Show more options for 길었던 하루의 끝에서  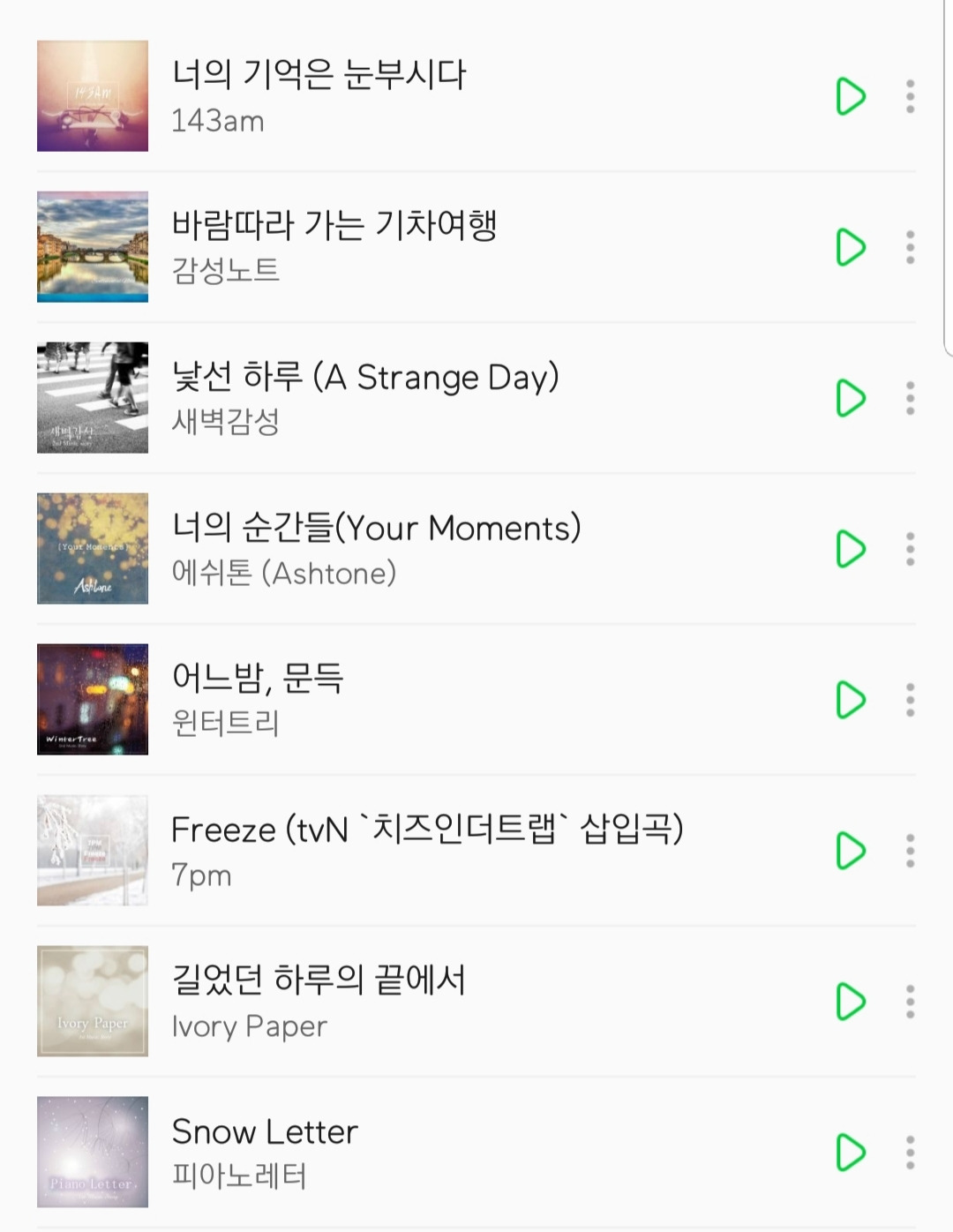tap(910, 1002)
